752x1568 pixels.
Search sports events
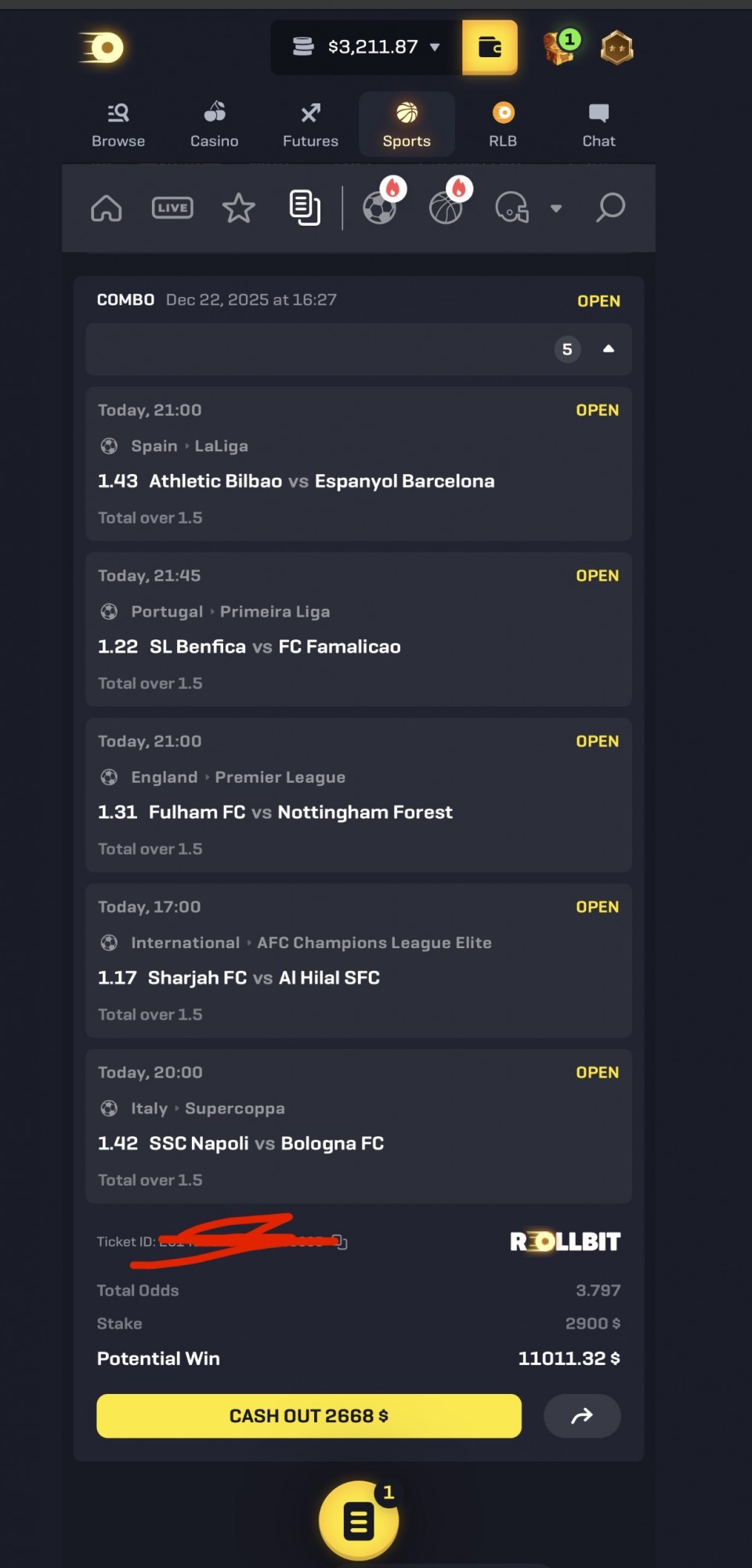coord(610,208)
